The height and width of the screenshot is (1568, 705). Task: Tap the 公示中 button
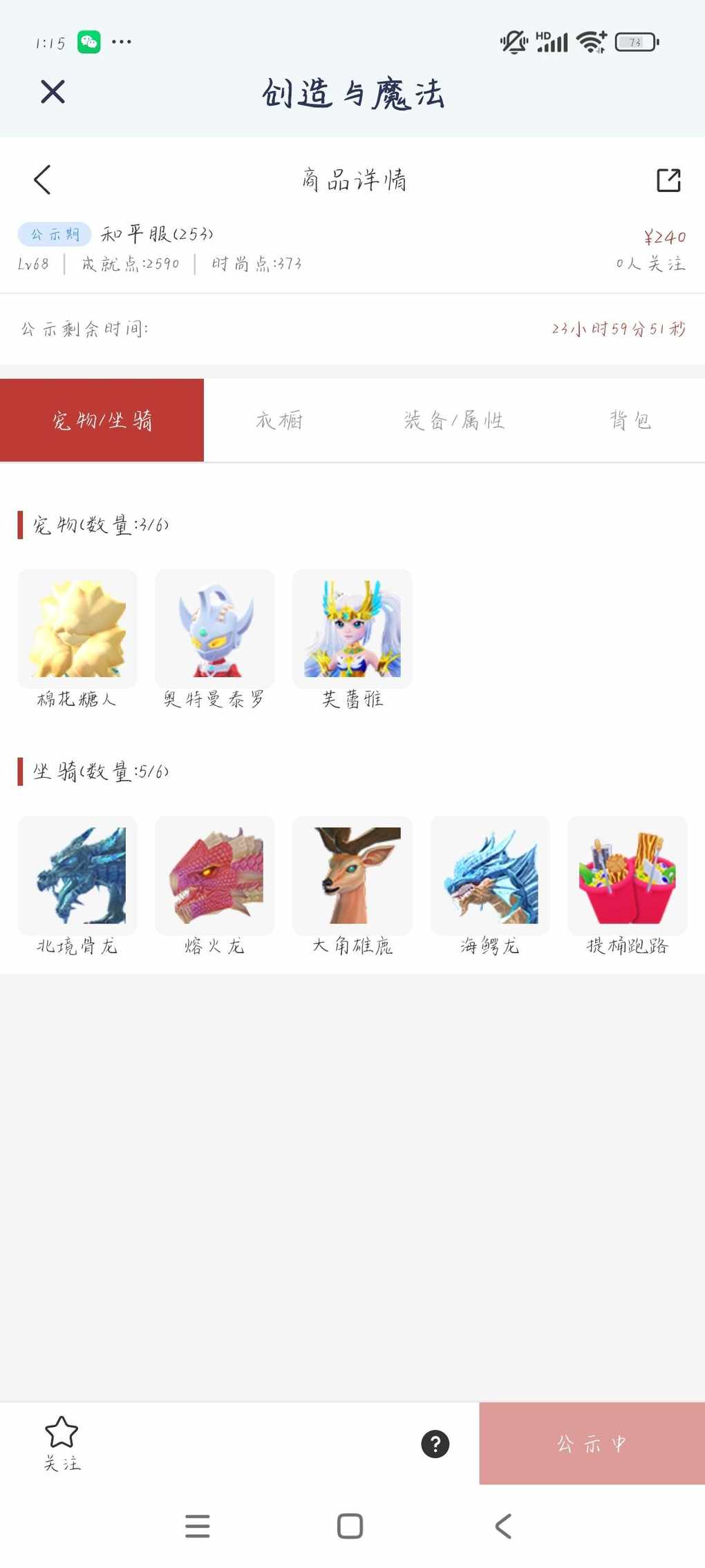click(592, 1444)
